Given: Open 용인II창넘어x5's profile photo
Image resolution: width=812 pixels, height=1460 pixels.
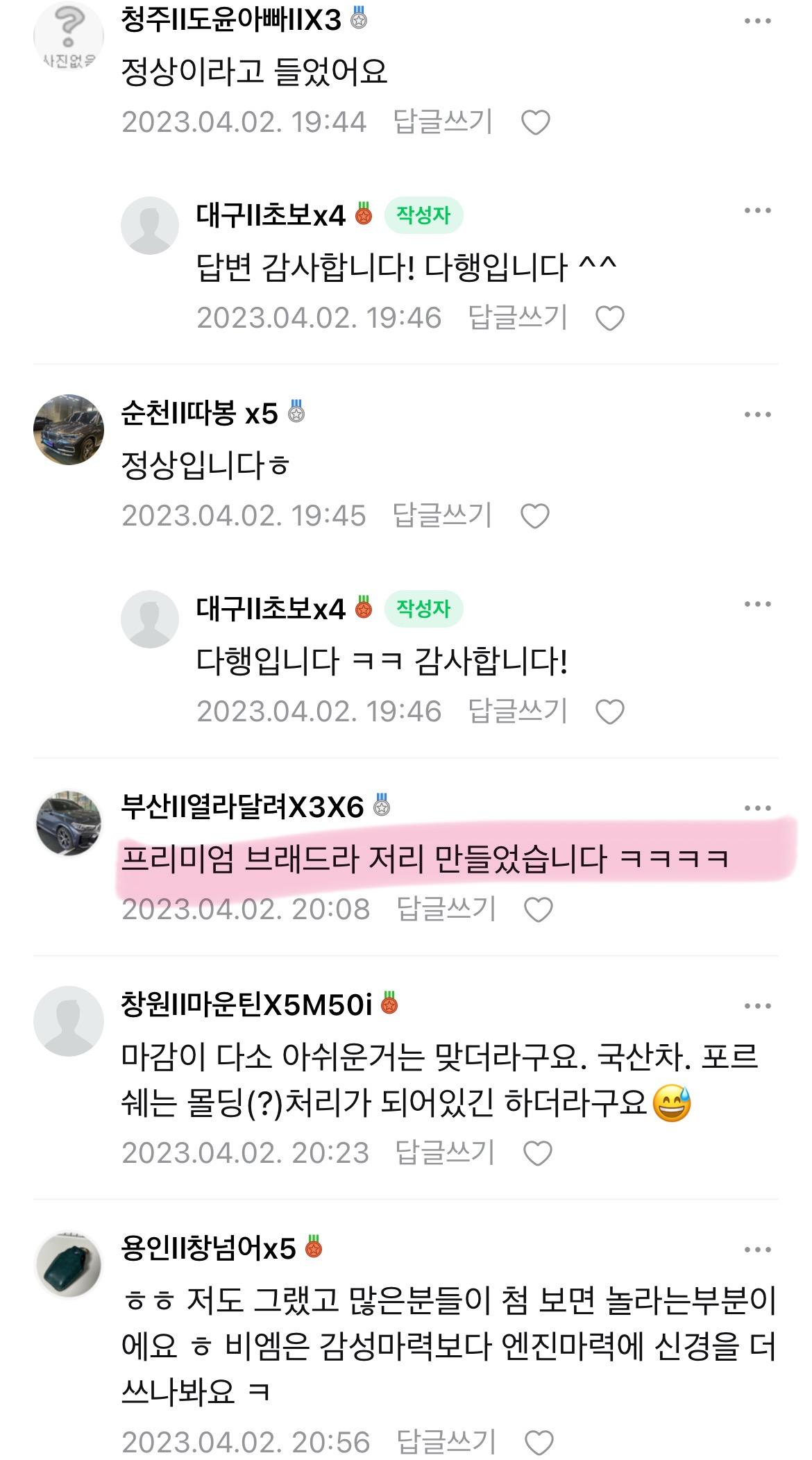Looking at the screenshot, I should (68, 1265).
